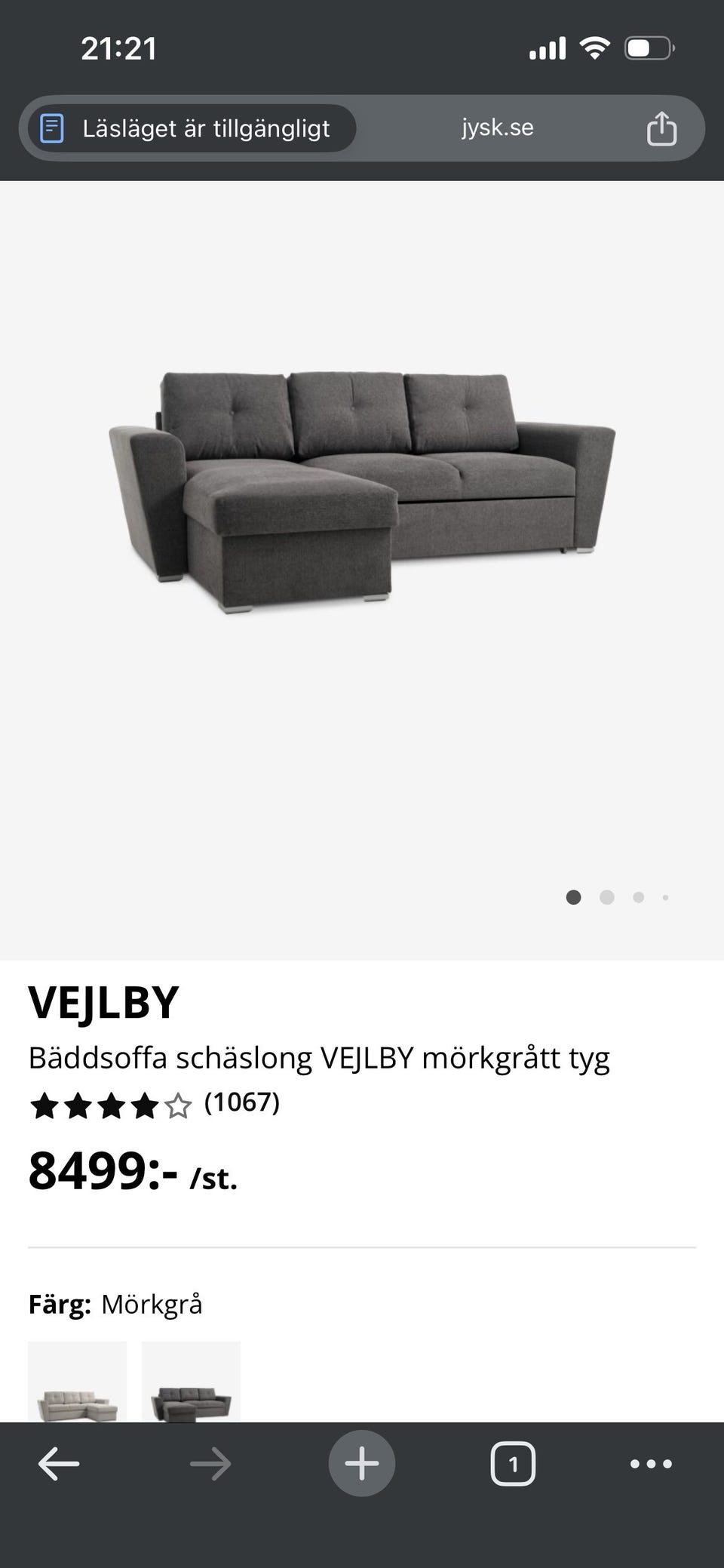Open the tab overview showing 1 tab

513,1462
